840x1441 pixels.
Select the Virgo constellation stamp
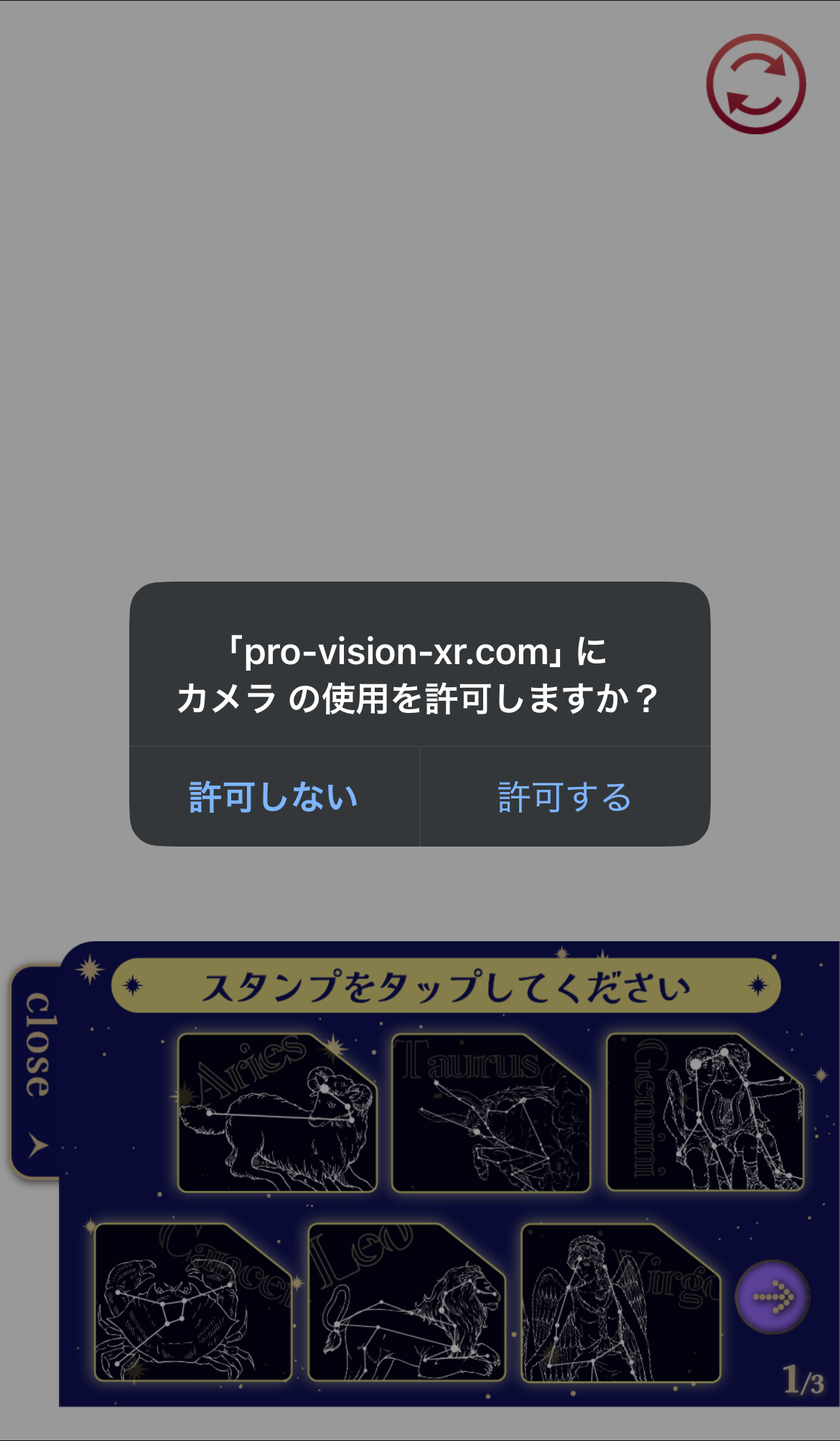tap(620, 1302)
